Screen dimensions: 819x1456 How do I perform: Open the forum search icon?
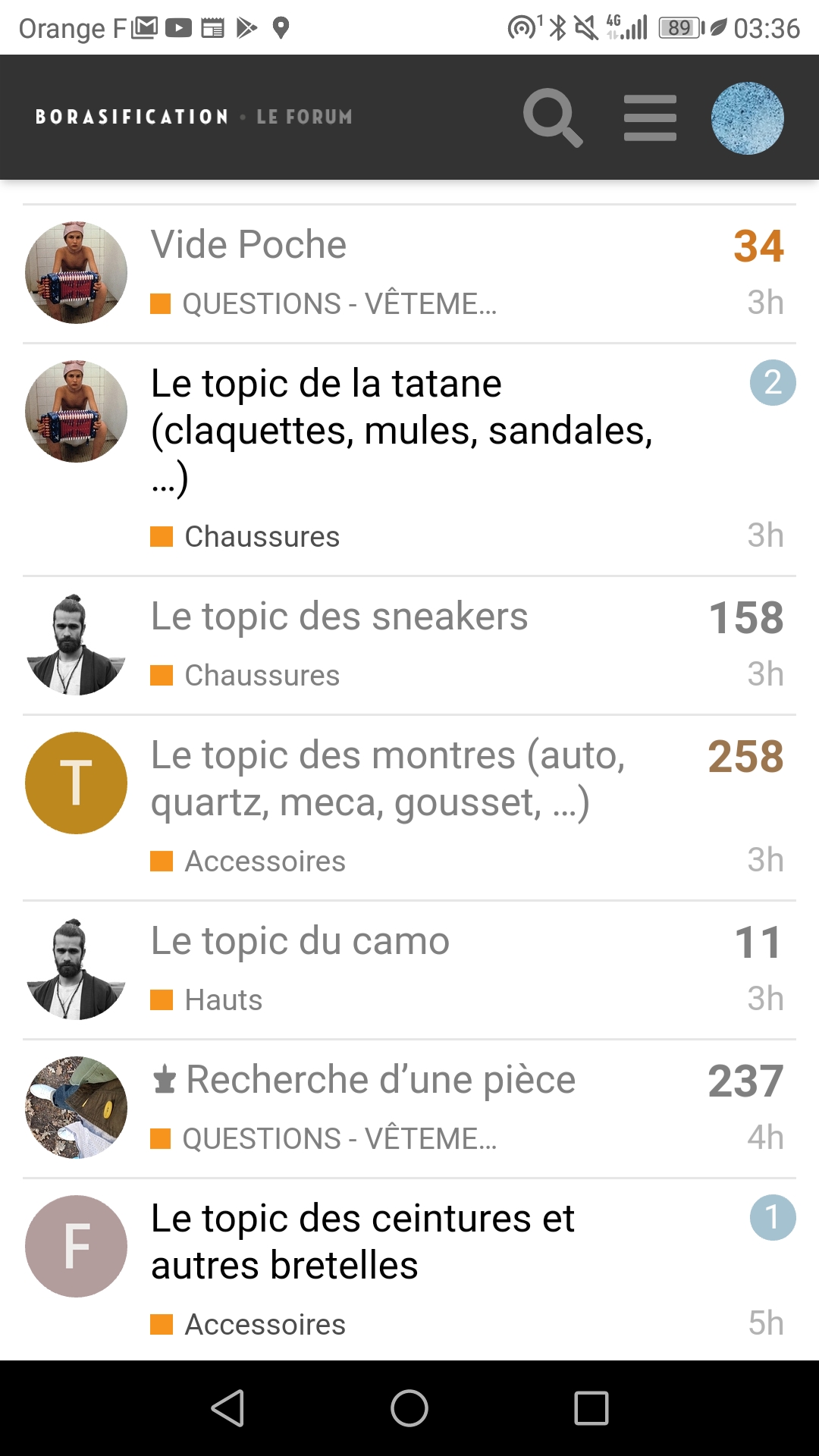coord(553,118)
